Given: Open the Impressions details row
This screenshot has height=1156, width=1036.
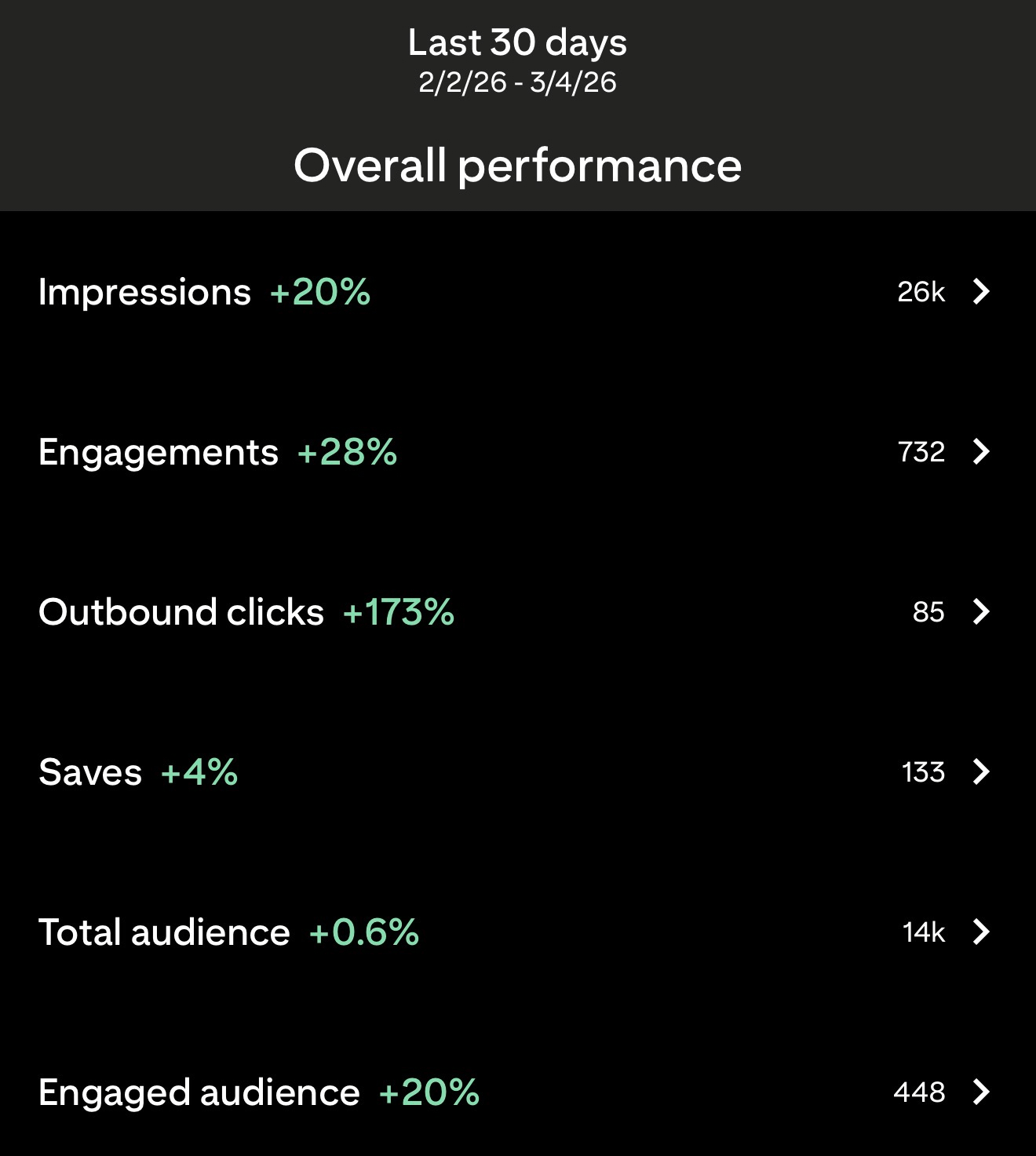Looking at the screenshot, I should [518, 291].
